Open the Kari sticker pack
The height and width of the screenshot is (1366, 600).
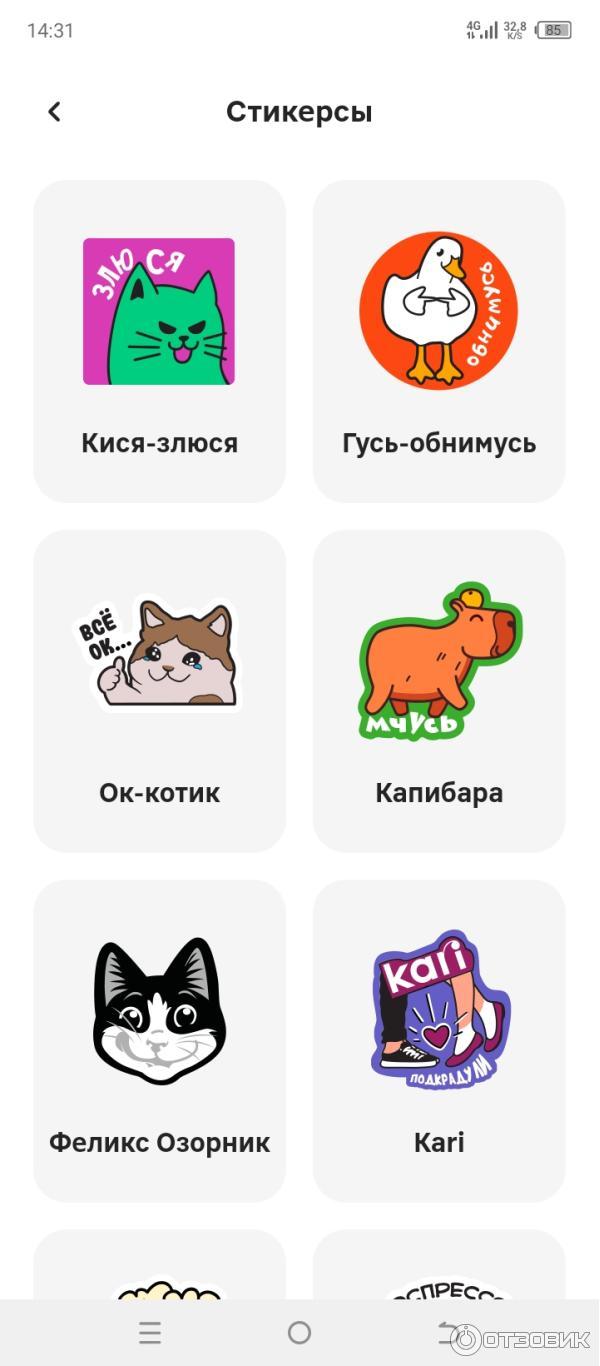439,1040
